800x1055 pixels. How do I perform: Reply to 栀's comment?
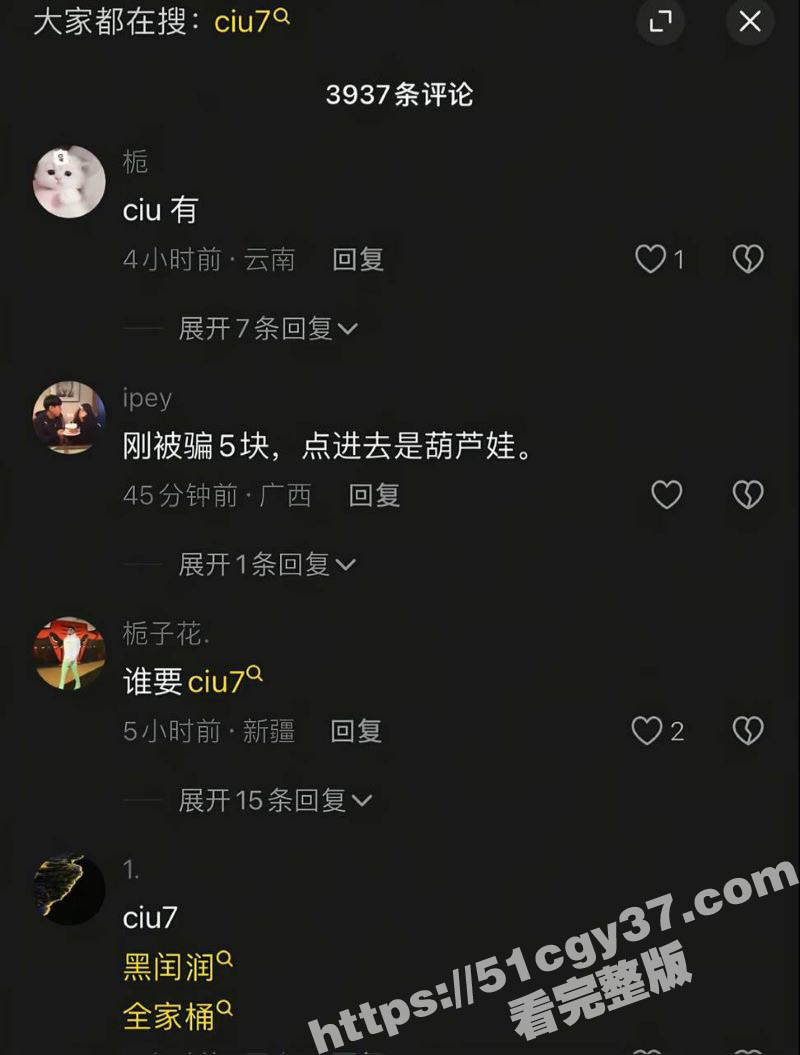[358, 260]
